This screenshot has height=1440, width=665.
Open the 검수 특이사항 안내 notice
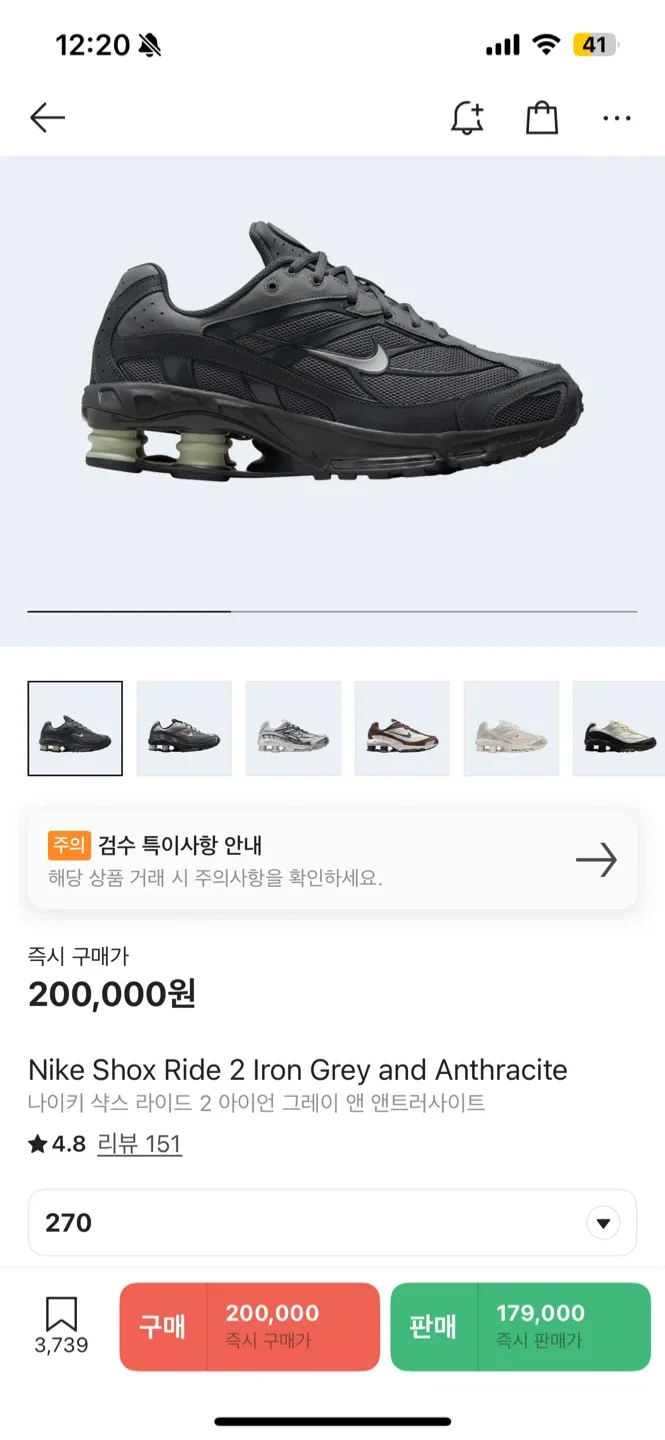point(332,860)
